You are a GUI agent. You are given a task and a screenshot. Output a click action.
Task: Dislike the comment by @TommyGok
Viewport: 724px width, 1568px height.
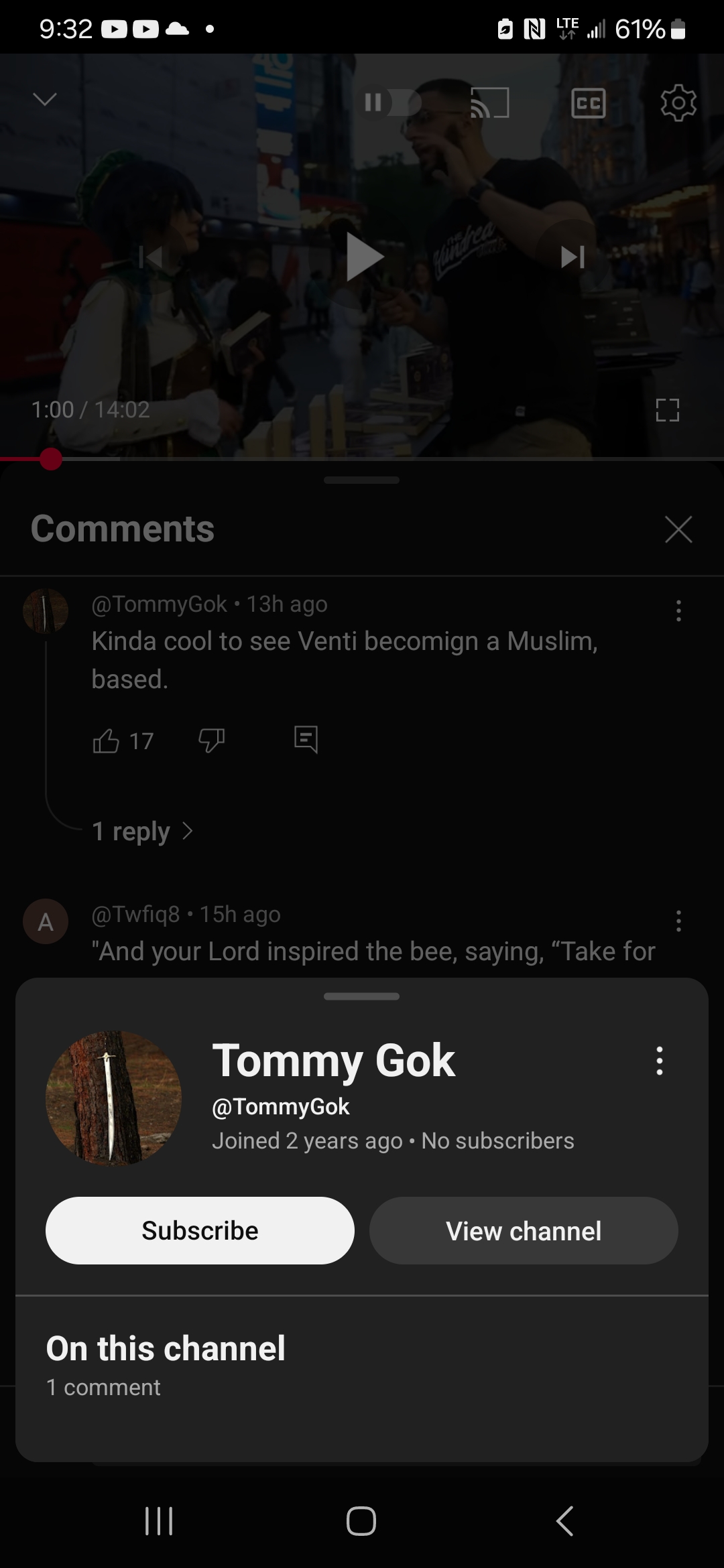212,741
